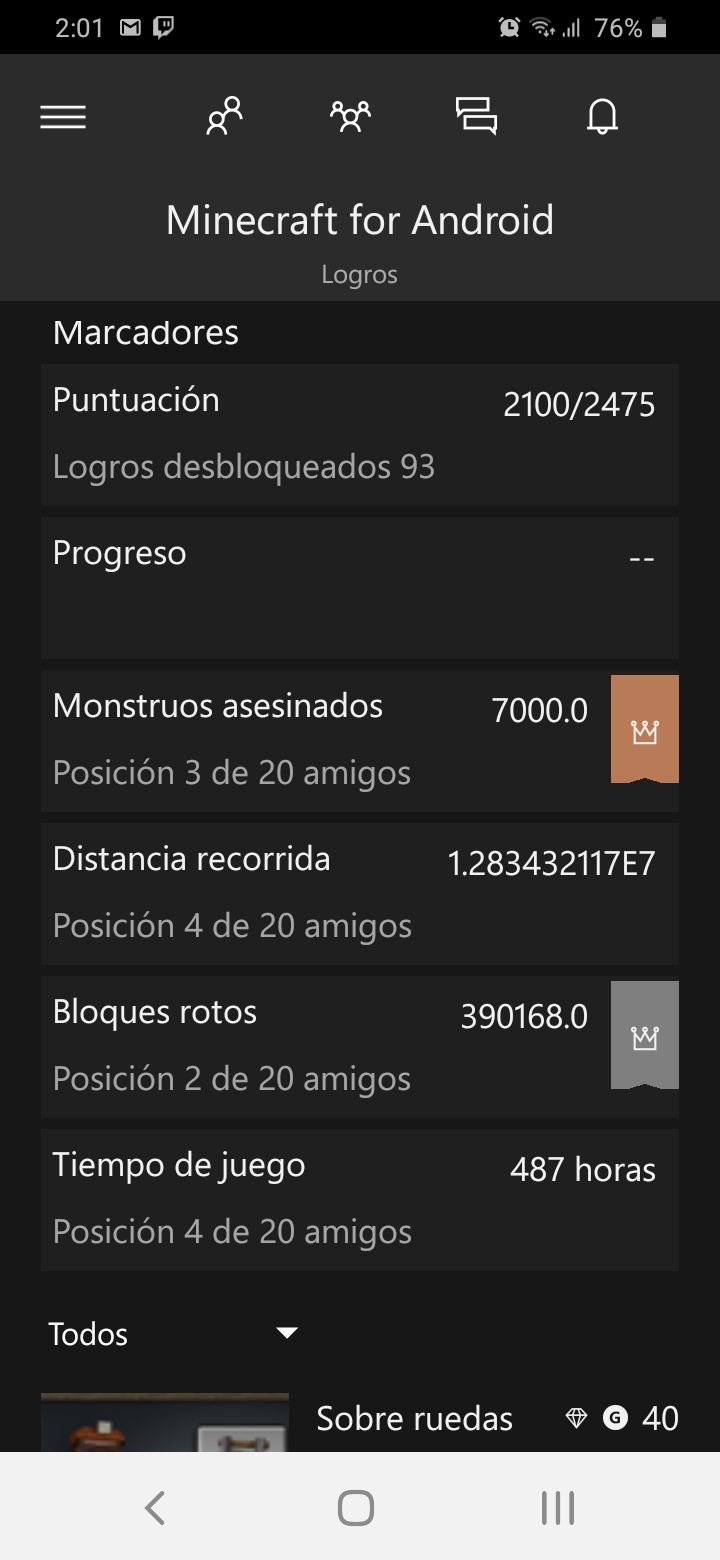The height and width of the screenshot is (1560, 720).
Task: Open the Tiempo de juego leaderboard
Action: click(360, 1199)
